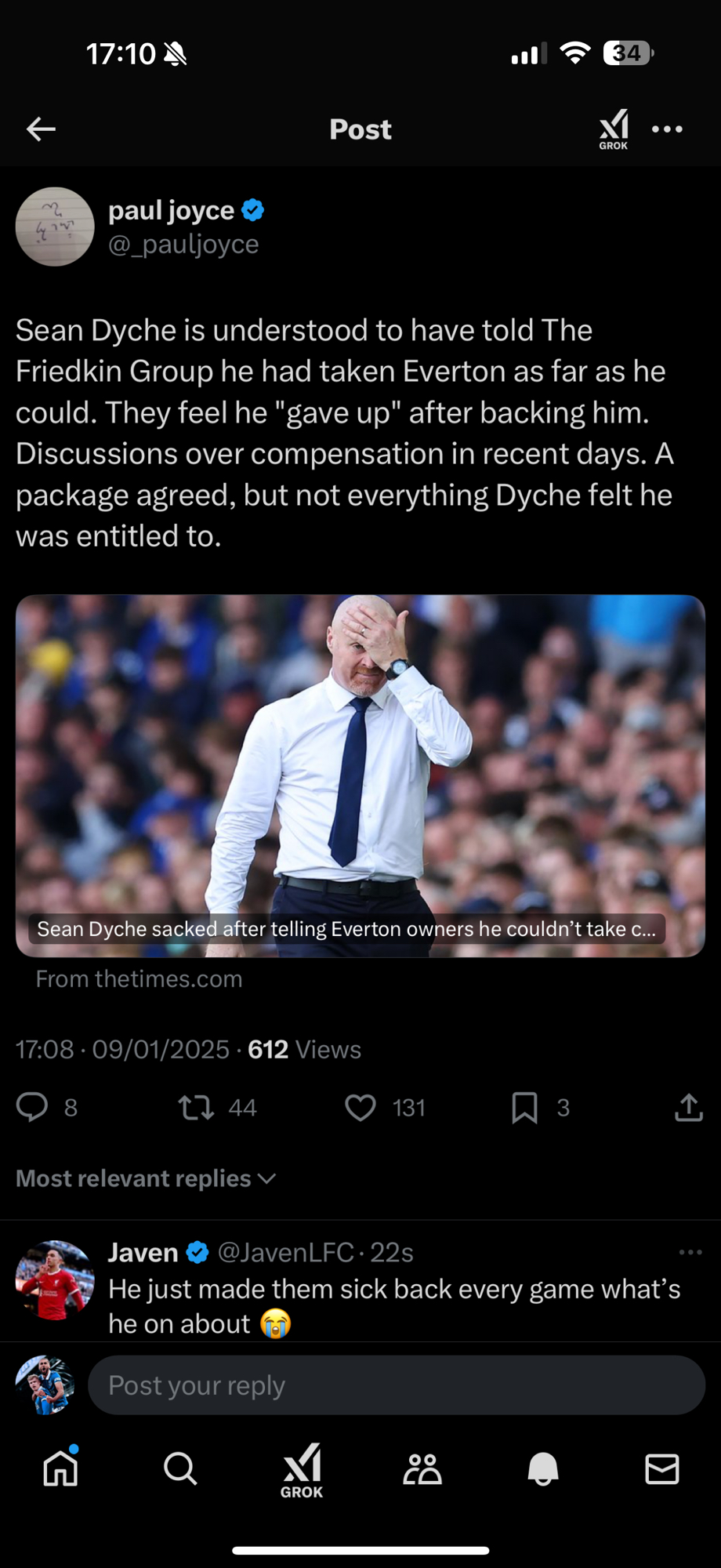Open paul joyce's profile picture
This screenshot has width=721, height=1568.
(55, 227)
